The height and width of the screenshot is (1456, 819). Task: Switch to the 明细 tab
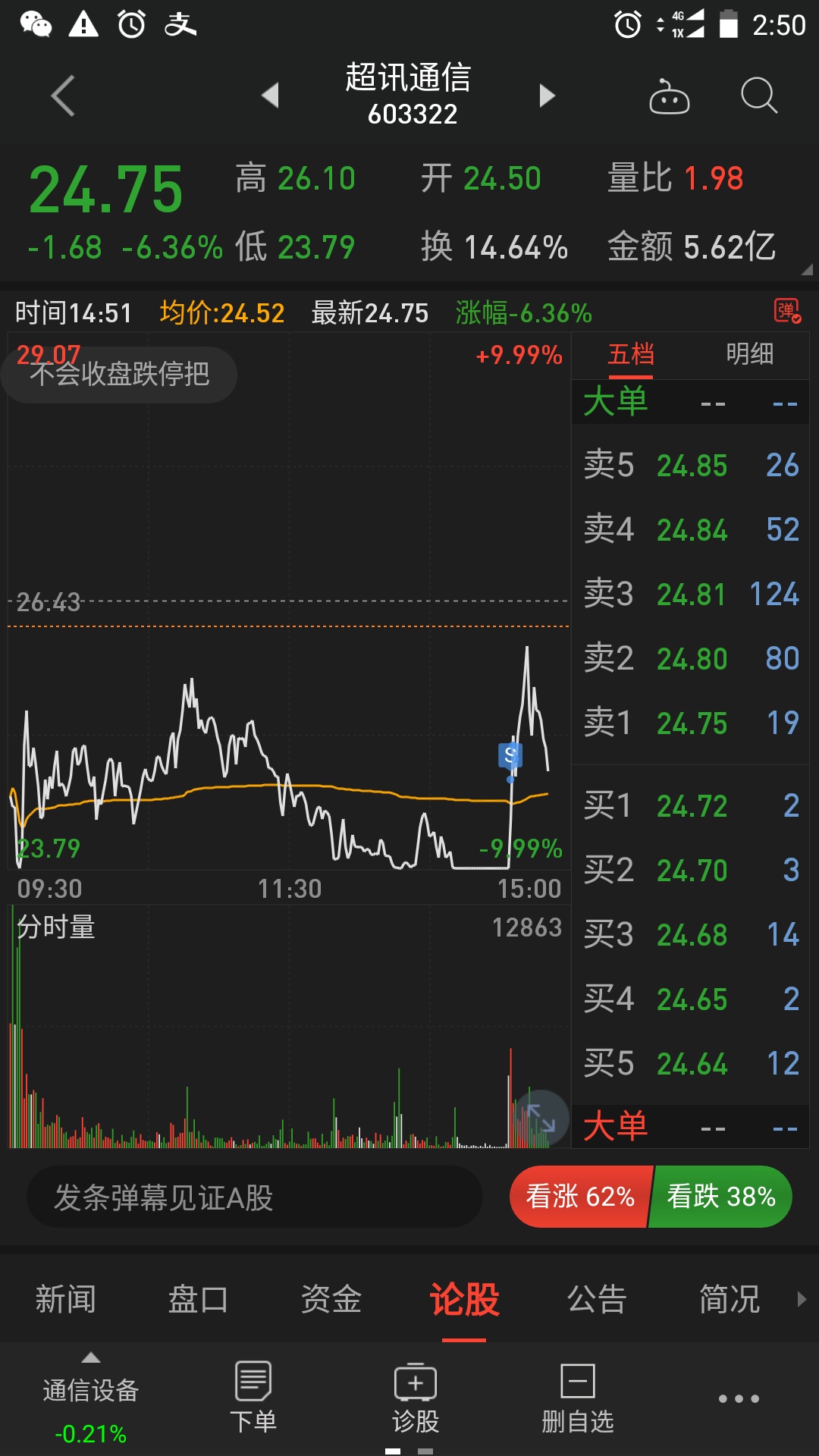tap(750, 354)
